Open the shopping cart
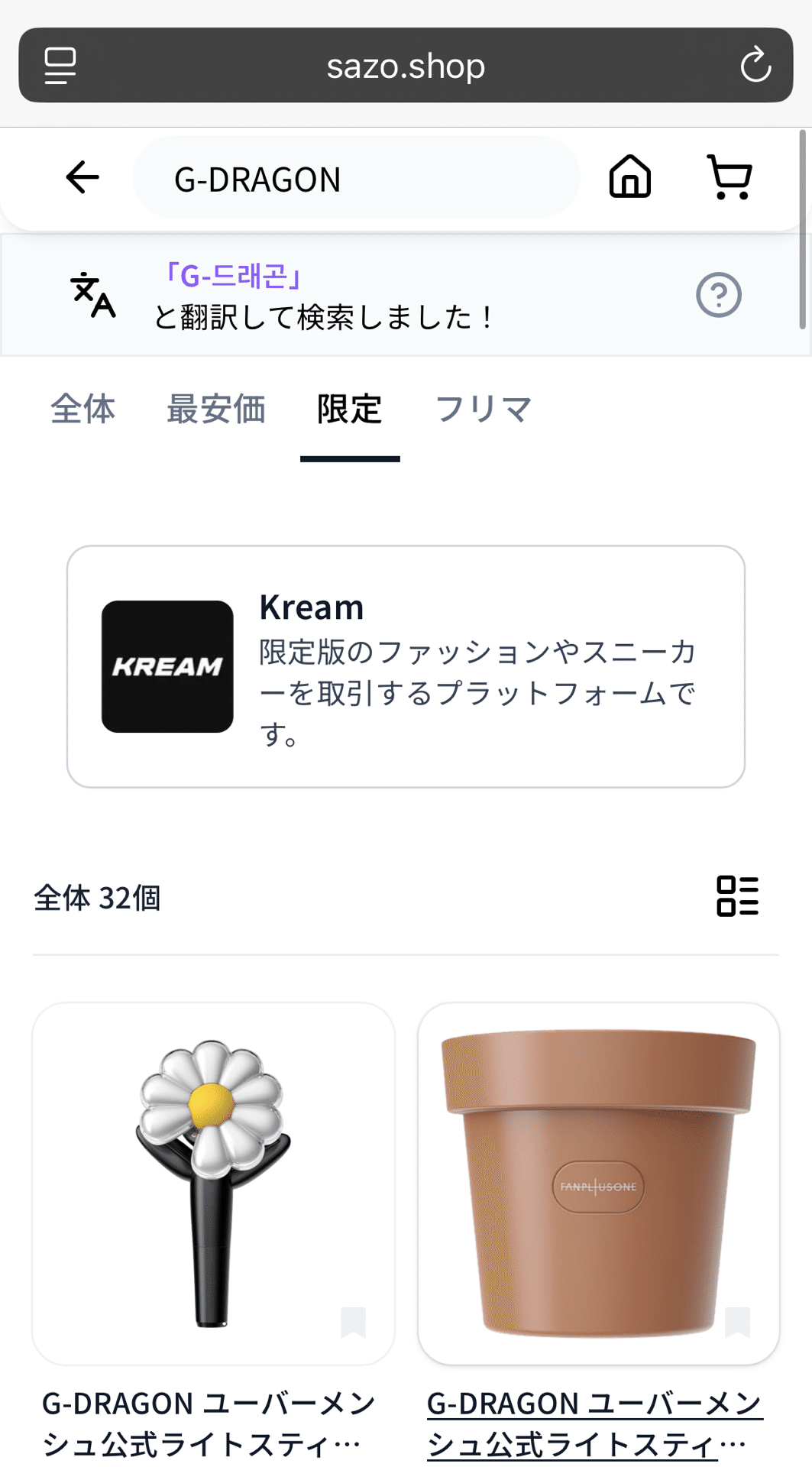 (730, 177)
